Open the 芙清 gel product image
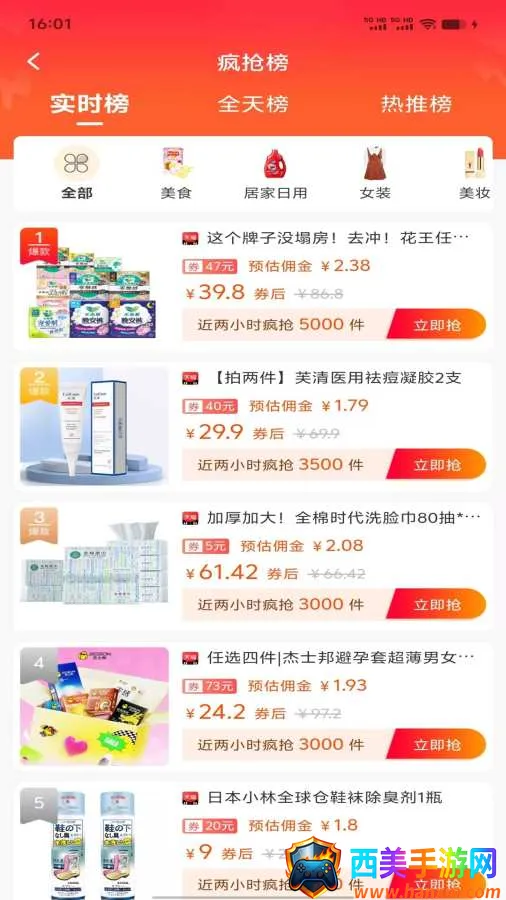Viewport: 506px width, 900px height. (95, 426)
